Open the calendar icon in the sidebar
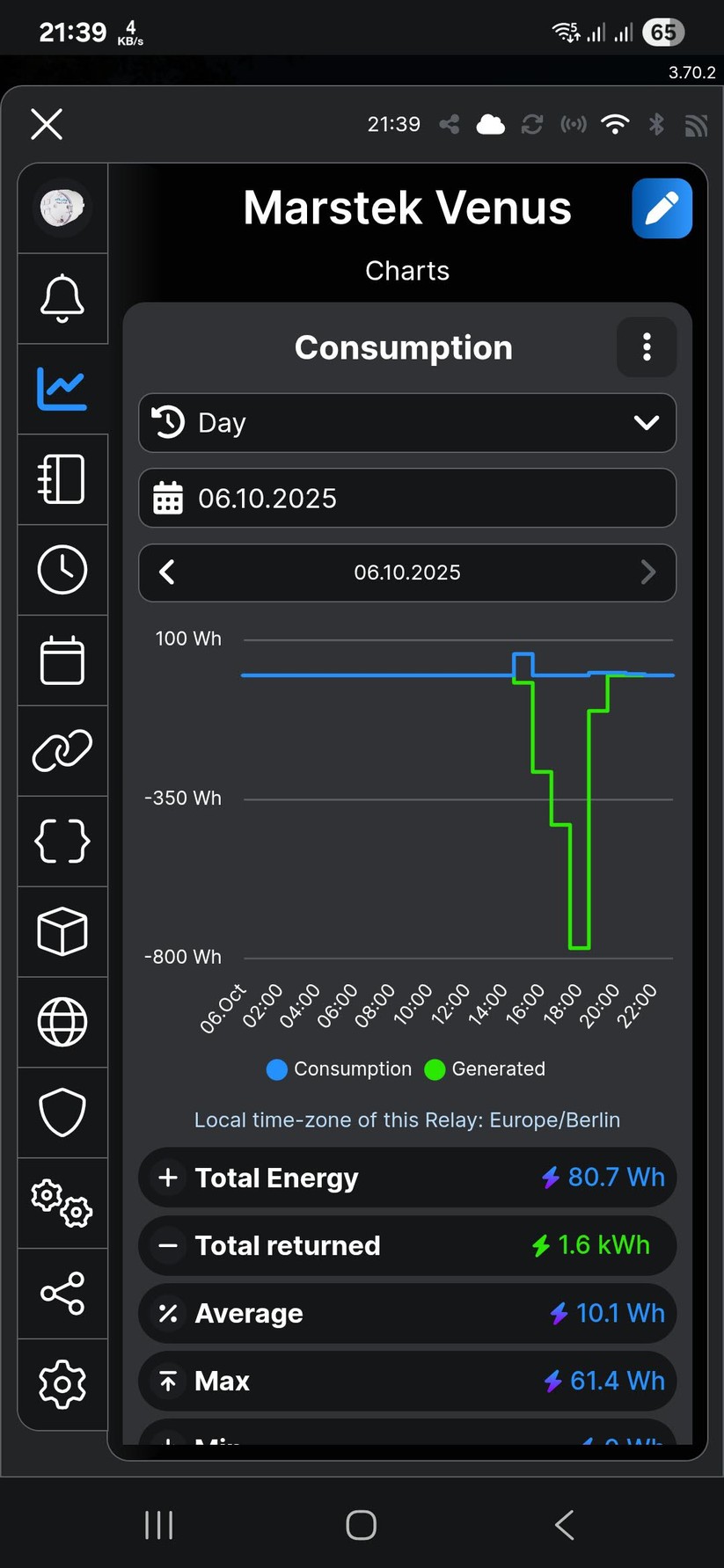Viewport: 724px width, 1568px height. 62,660
